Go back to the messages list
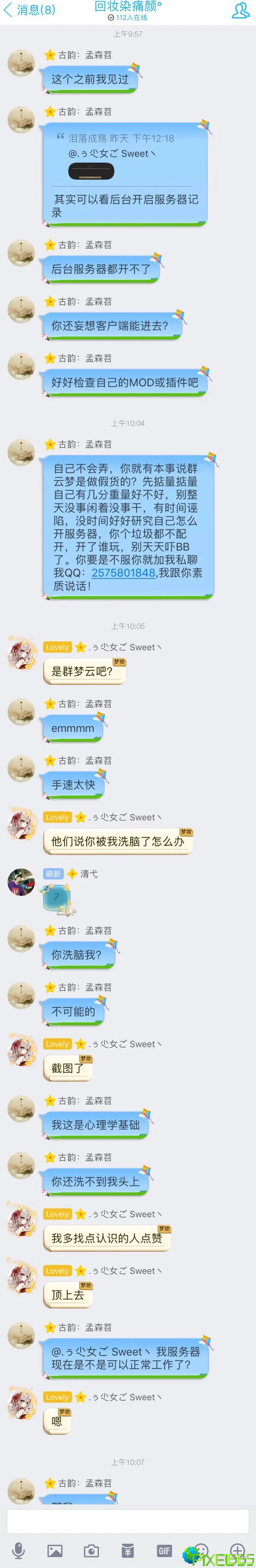256x1568 pixels. 29,10
